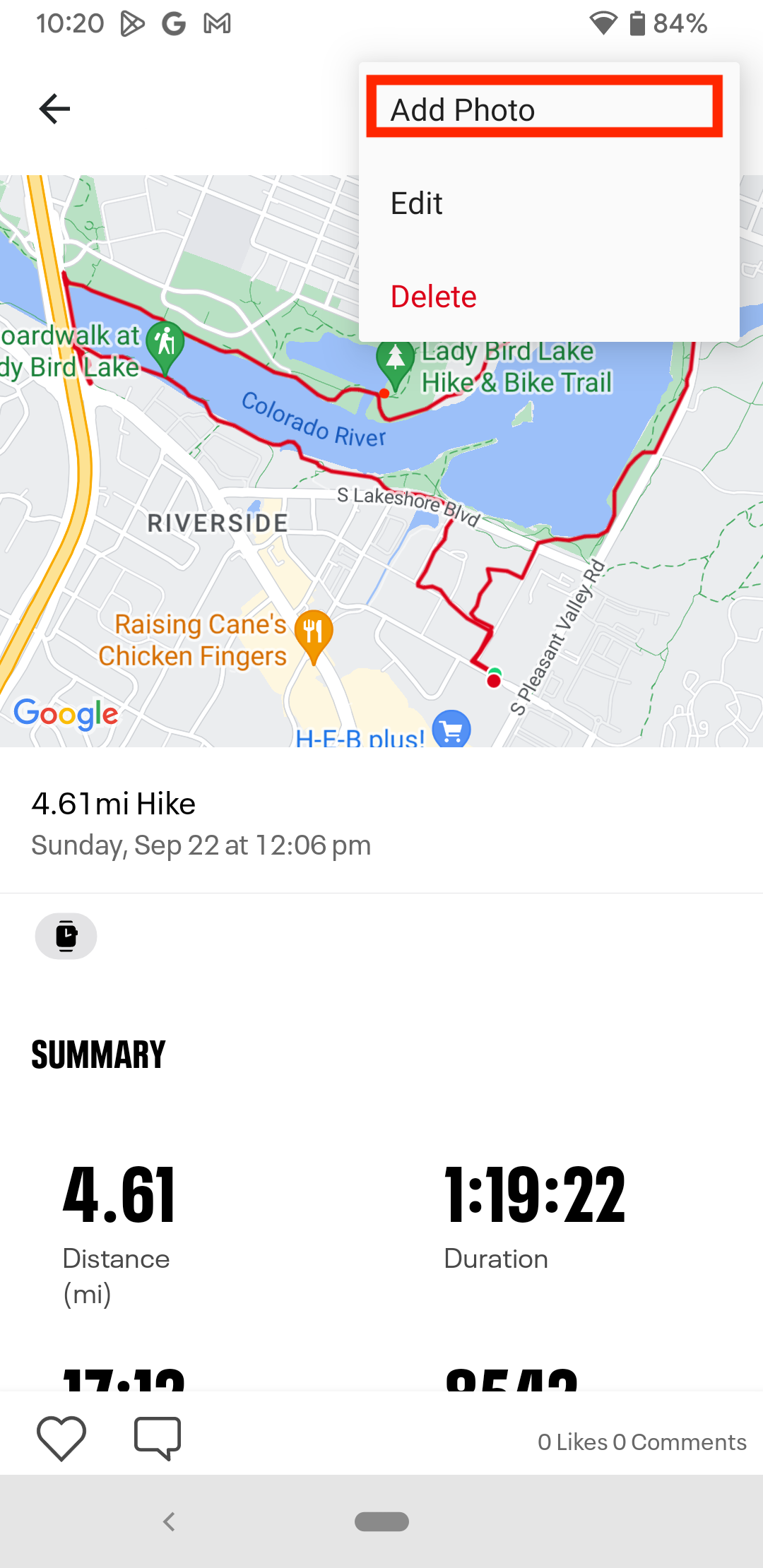This screenshot has height=1568, width=763.
Task: Select Add Photo from the menu
Action: pyautogui.click(x=544, y=109)
